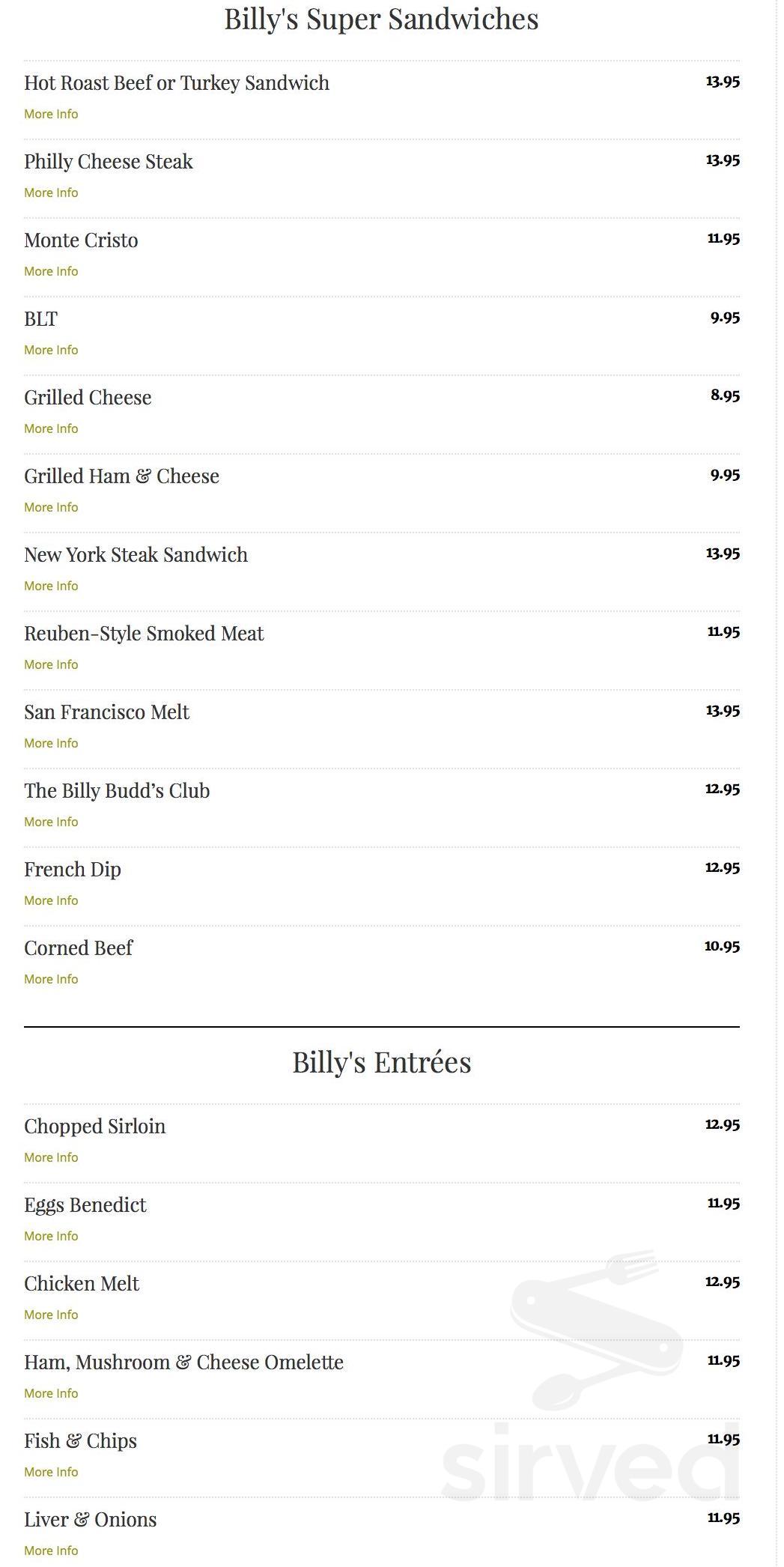Open More Info for Liver & Onions
The height and width of the screenshot is (1567, 784).
pos(50,1551)
